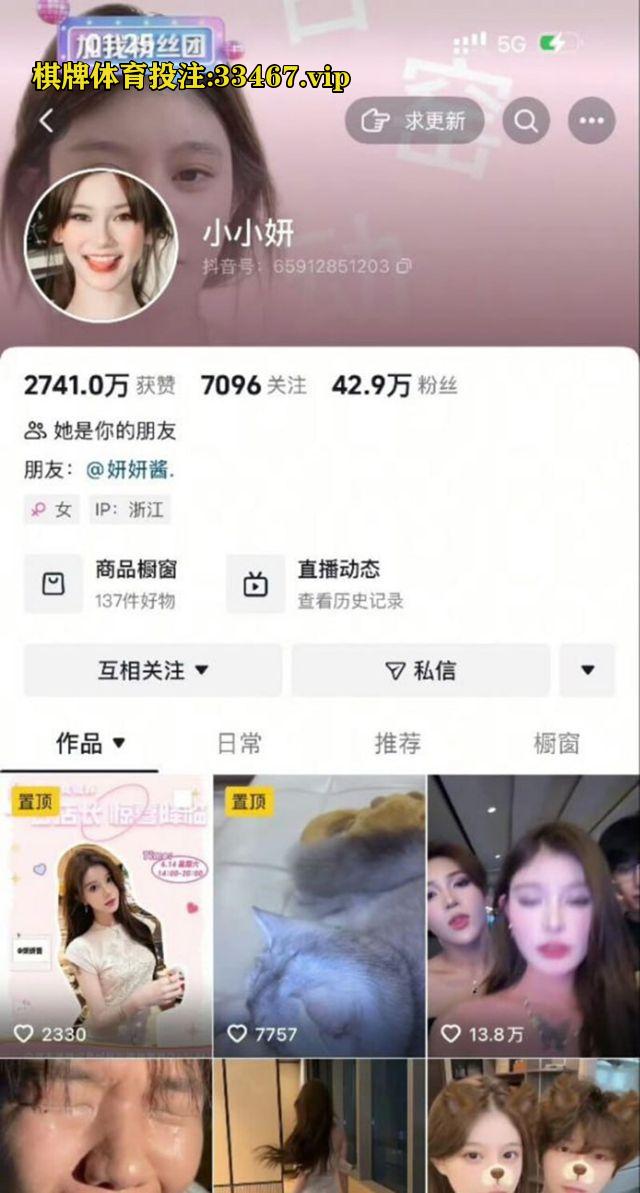Viewport: 640px width, 1193px height.
Task: Open the video with 13.8万 likes
Action: point(533,915)
